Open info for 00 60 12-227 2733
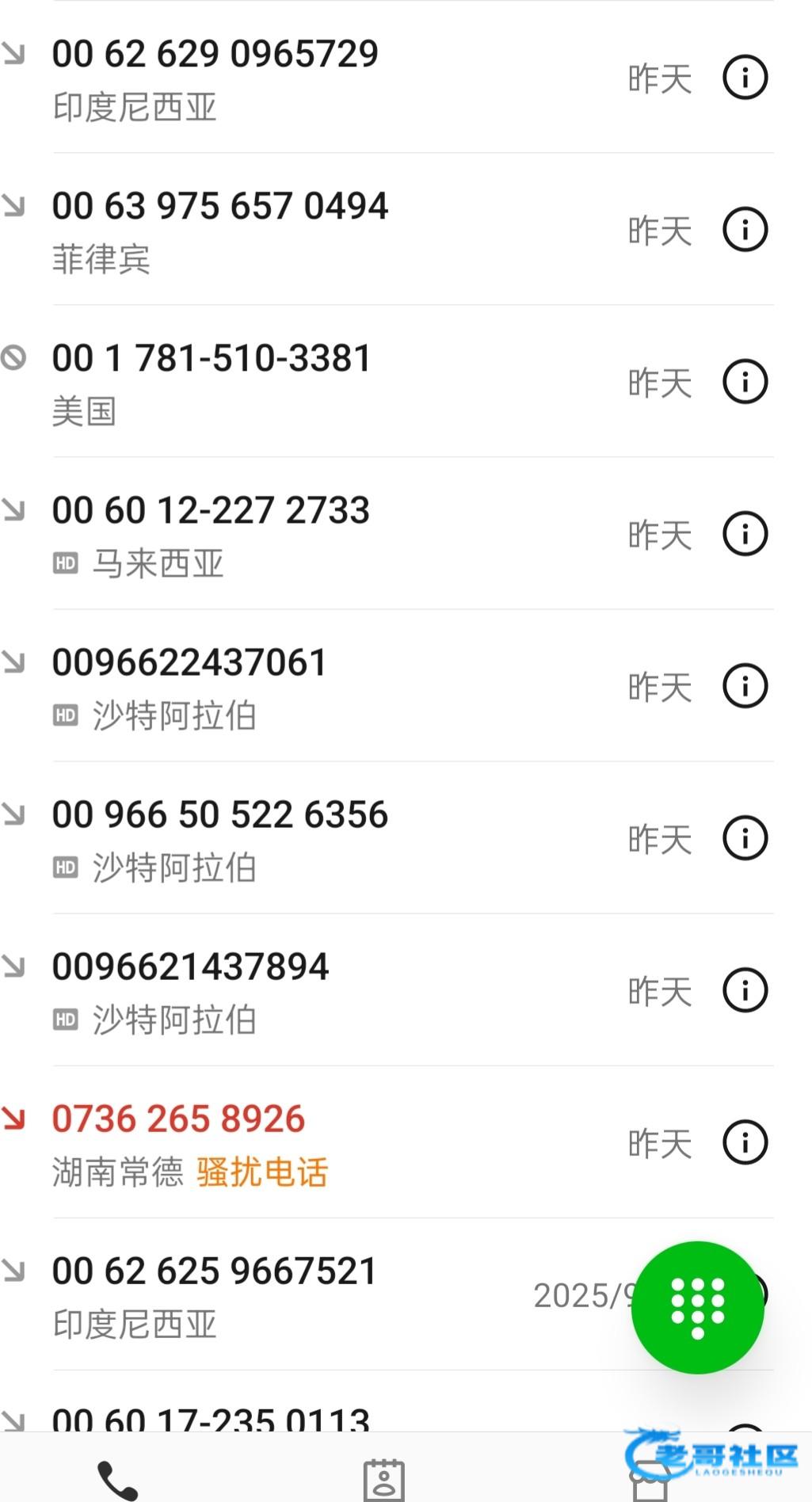 (x=745, y=534)
